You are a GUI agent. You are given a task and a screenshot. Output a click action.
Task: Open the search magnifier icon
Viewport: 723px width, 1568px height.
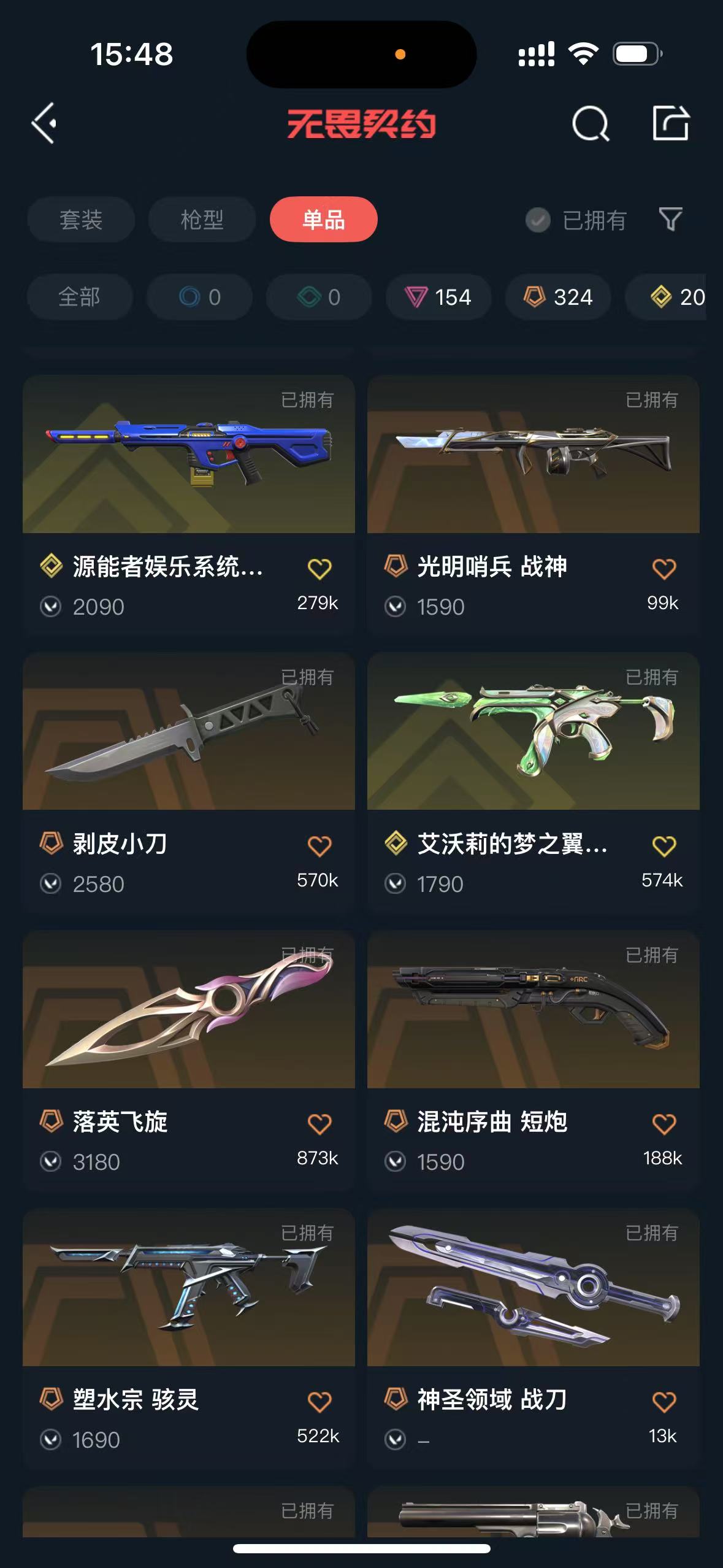tap(590, 124)
